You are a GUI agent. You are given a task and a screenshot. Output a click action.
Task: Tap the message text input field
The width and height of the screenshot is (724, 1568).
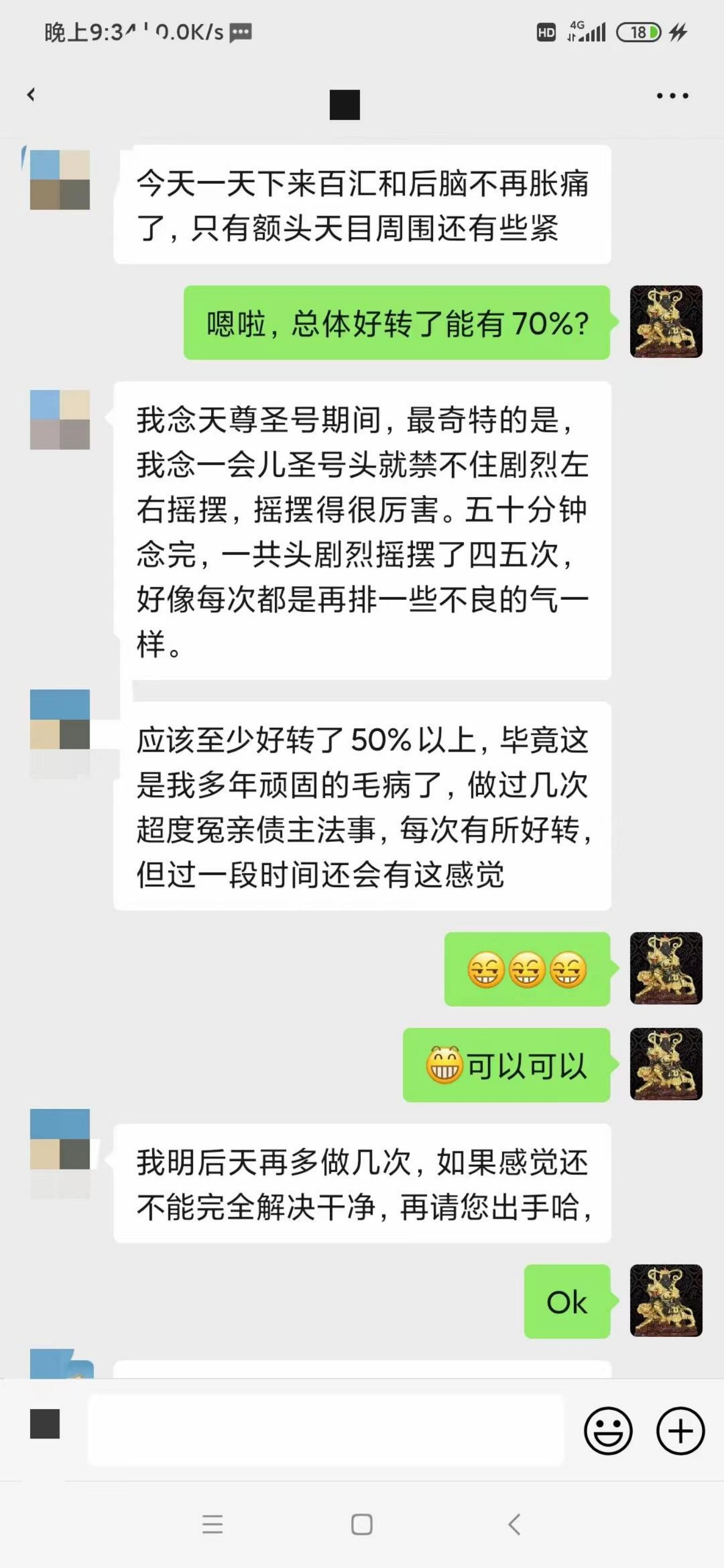pos(326,1430)
